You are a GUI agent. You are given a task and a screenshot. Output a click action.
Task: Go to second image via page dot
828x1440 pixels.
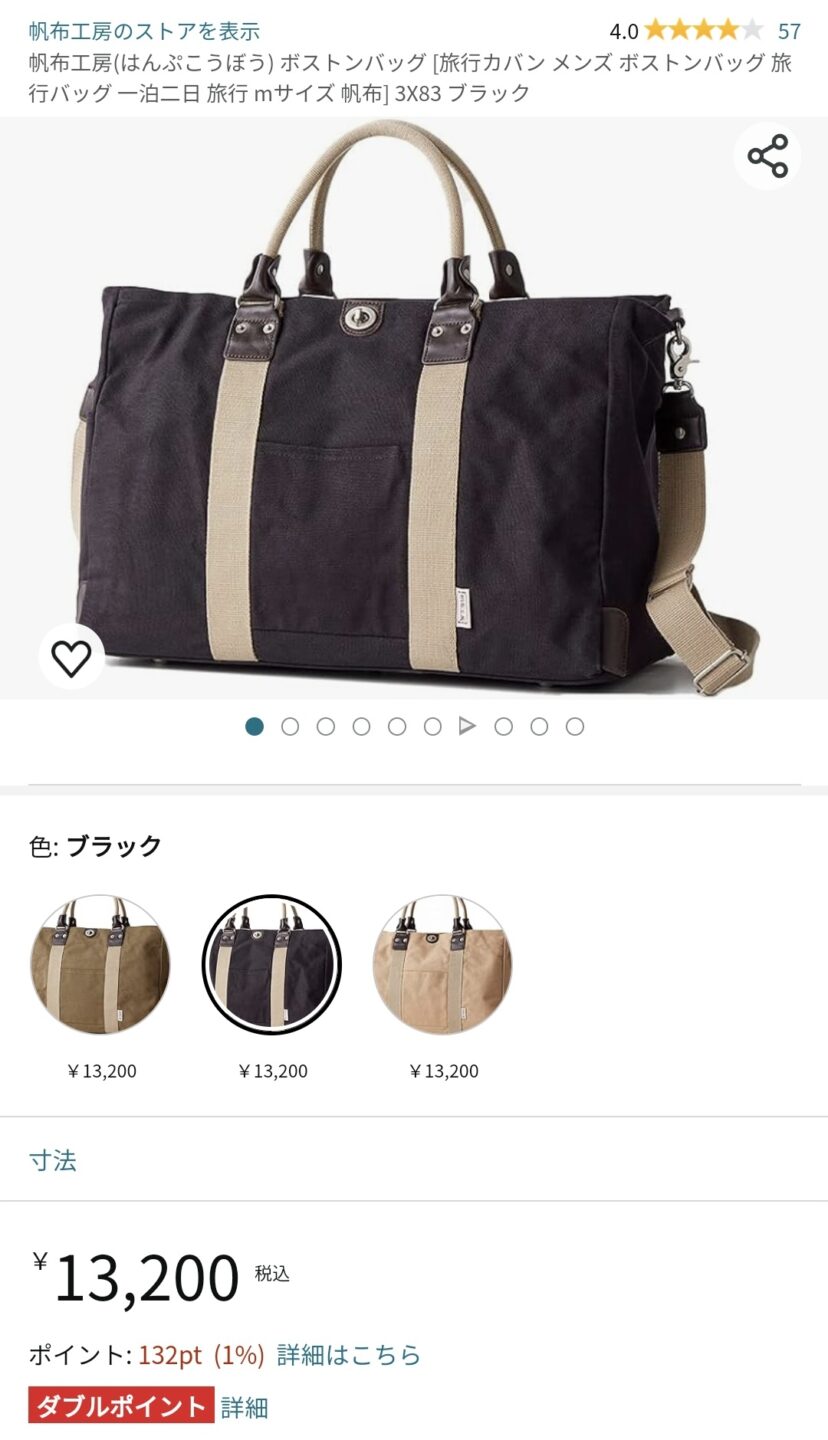click(x=290, y=726)
